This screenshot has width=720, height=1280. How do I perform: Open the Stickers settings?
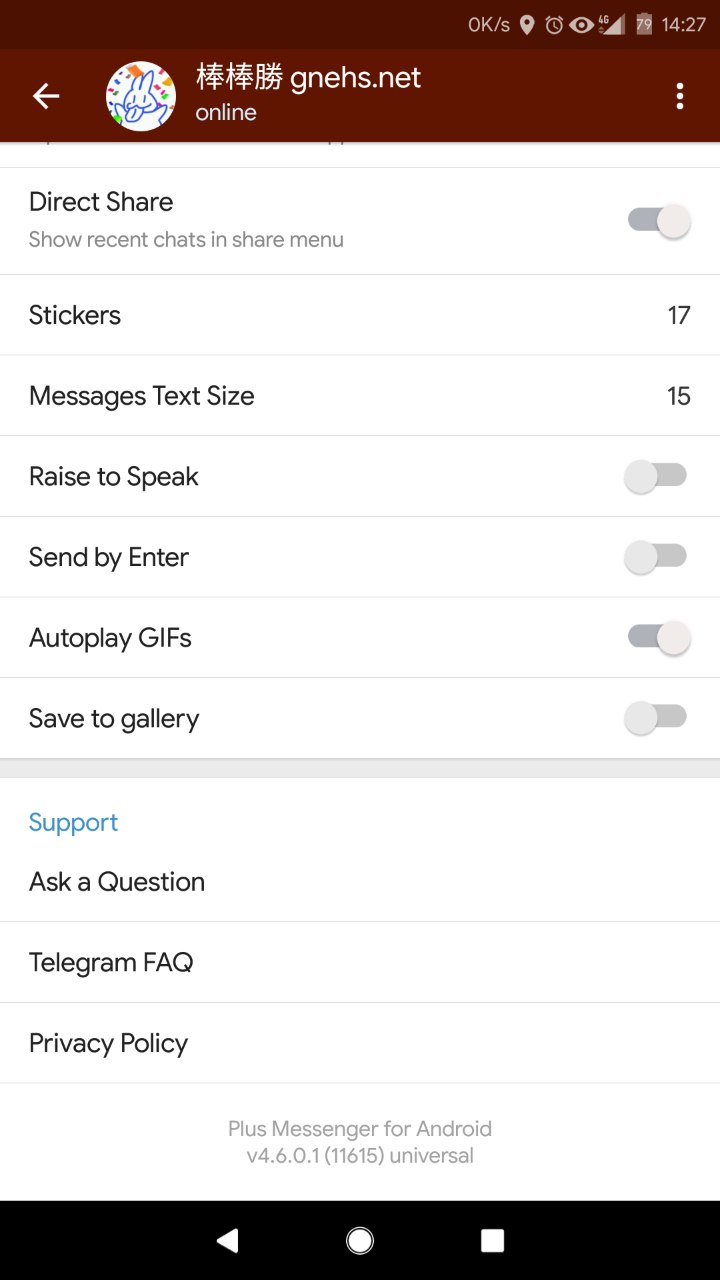pos(360,315)
